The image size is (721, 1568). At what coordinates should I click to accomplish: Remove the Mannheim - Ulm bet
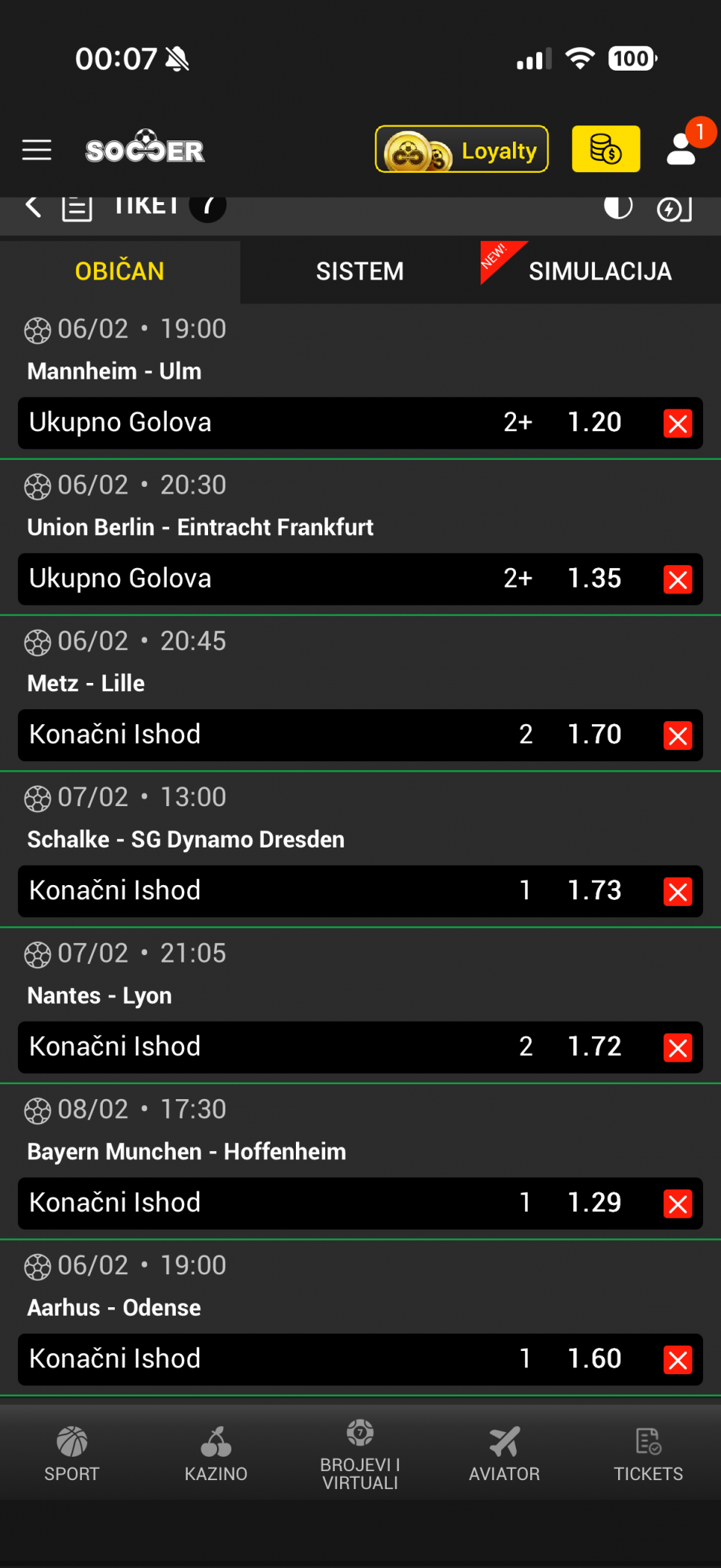pos(677,424)
